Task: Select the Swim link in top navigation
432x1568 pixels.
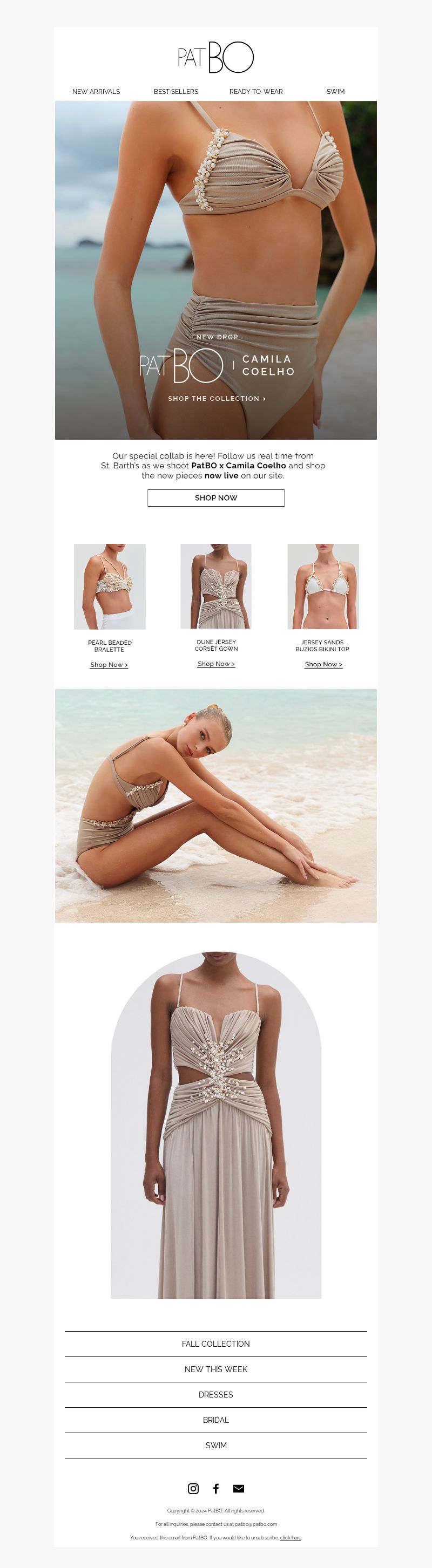Action: point(335,91)
